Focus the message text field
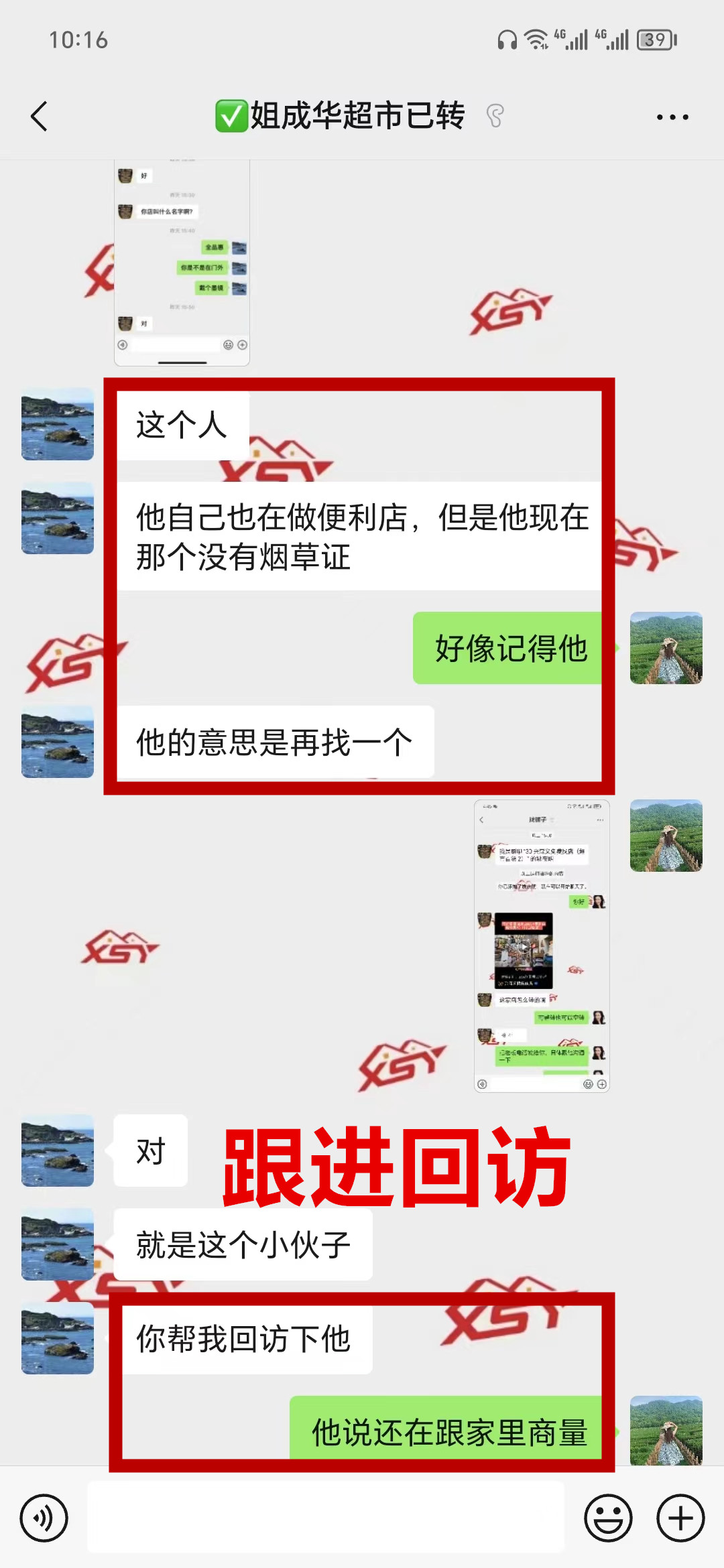Image resolution: width=724 pixels, height=1568 pixels. [326, 1518]
